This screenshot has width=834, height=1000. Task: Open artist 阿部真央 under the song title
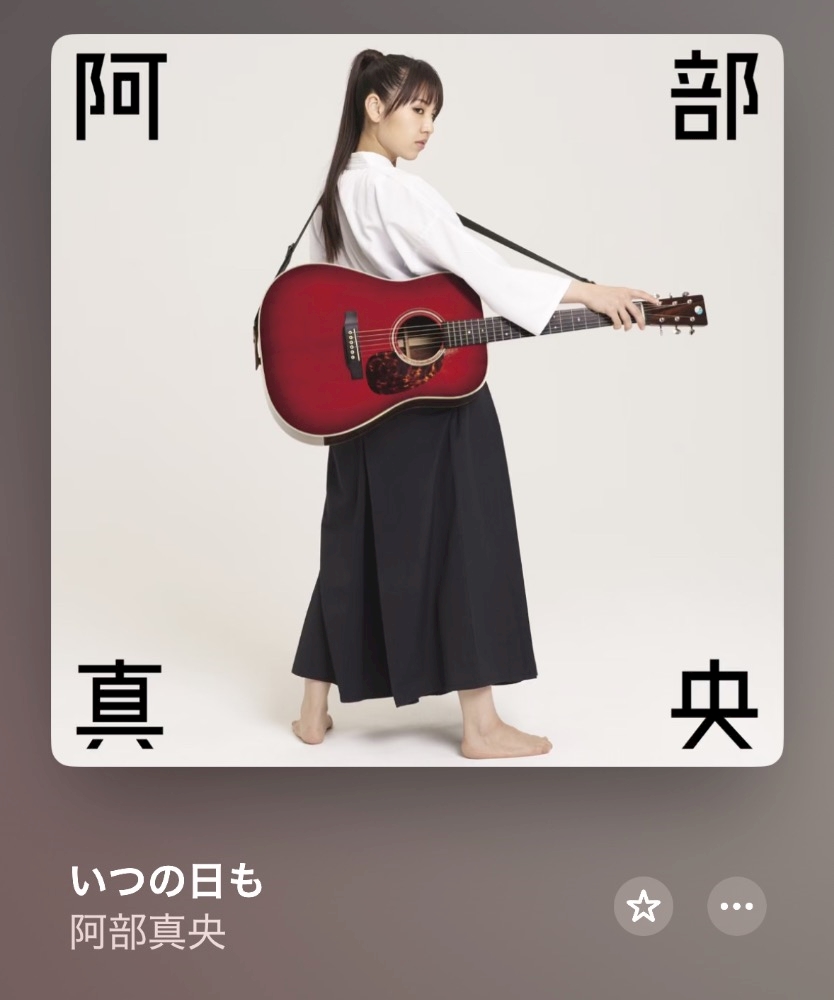pyautogui.click(x=148, y=932)
